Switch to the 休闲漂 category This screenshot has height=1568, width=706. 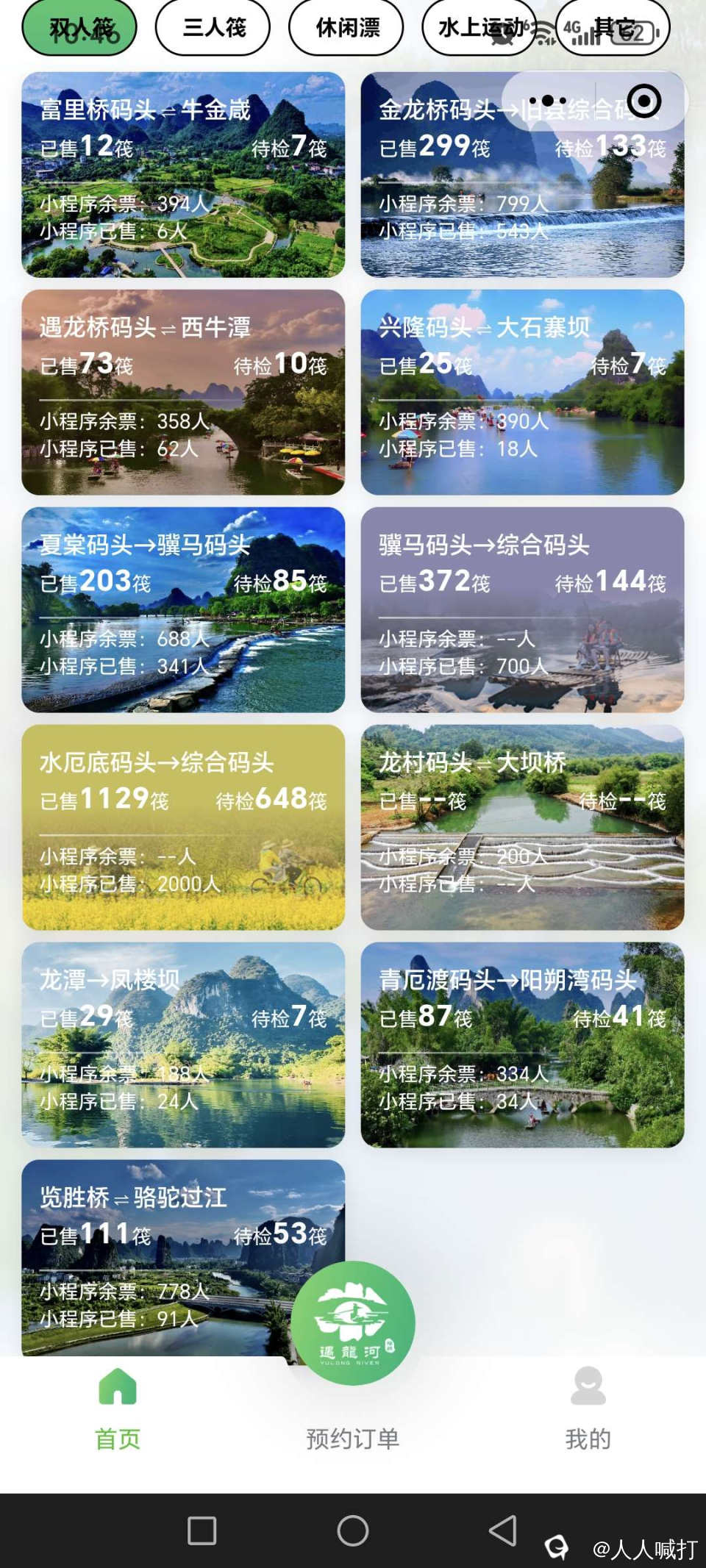tap(346, 28)
